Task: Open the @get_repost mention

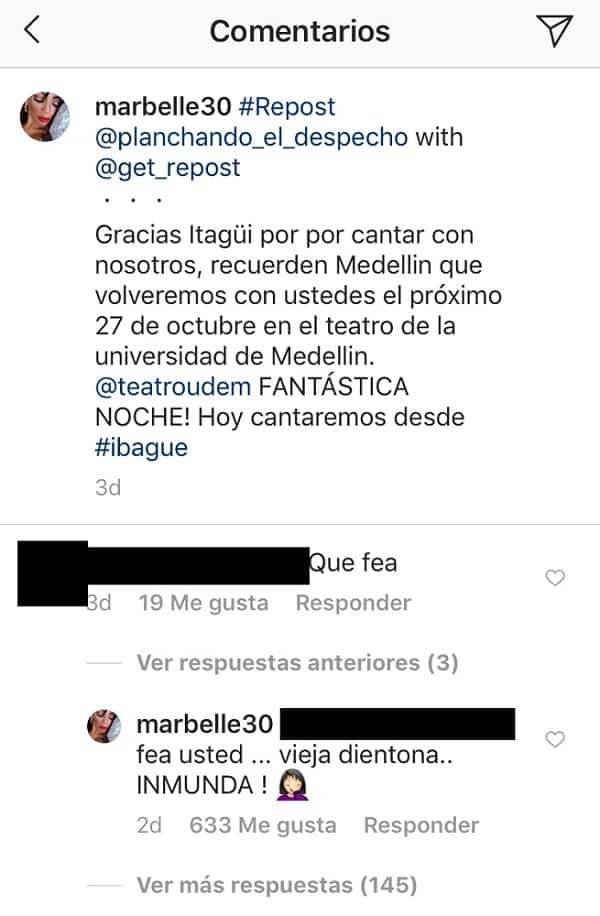Action: tap(167, 167)
